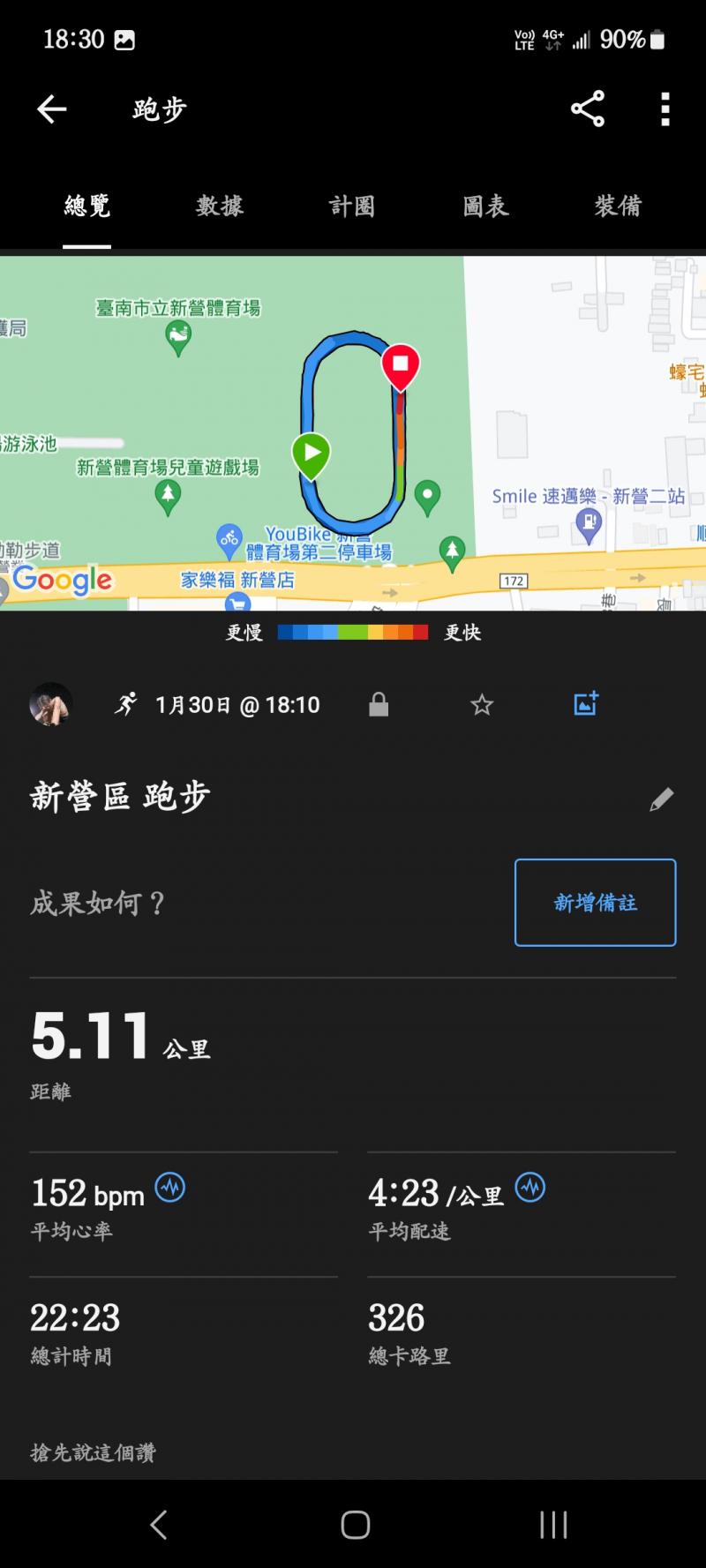The width and height of the screenshot is (706, 1568).
Task: Open the running route map
Action: click(x=353, y=432)
